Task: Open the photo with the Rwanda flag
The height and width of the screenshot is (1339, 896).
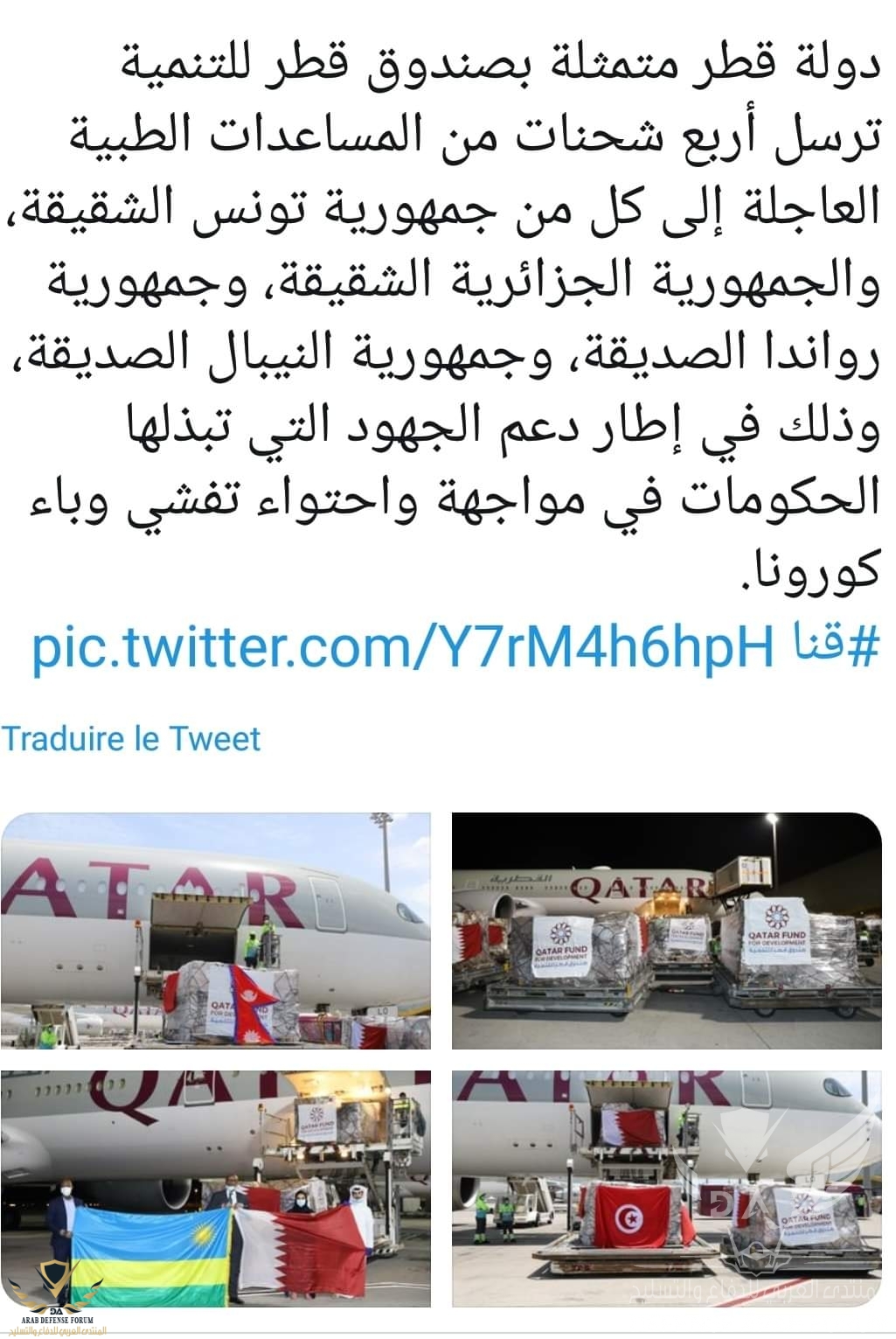Action: 215,1188
